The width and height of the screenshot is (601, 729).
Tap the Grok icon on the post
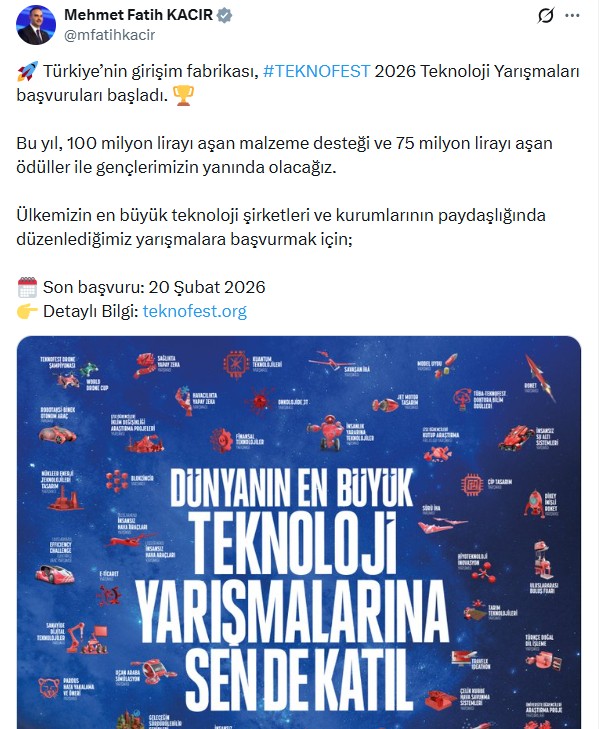pos(546,16)
